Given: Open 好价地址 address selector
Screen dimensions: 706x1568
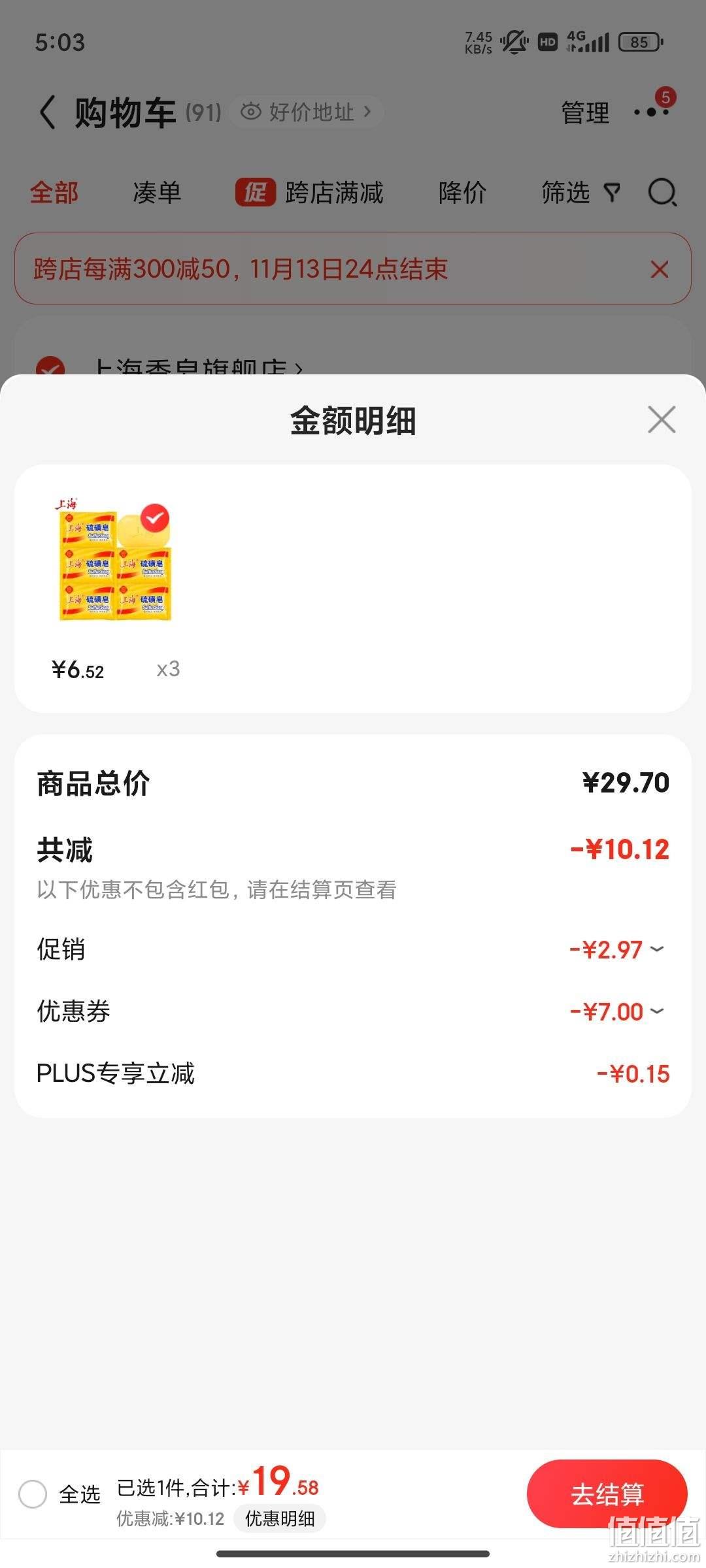Looking at the screenshot, I should 306,112.
